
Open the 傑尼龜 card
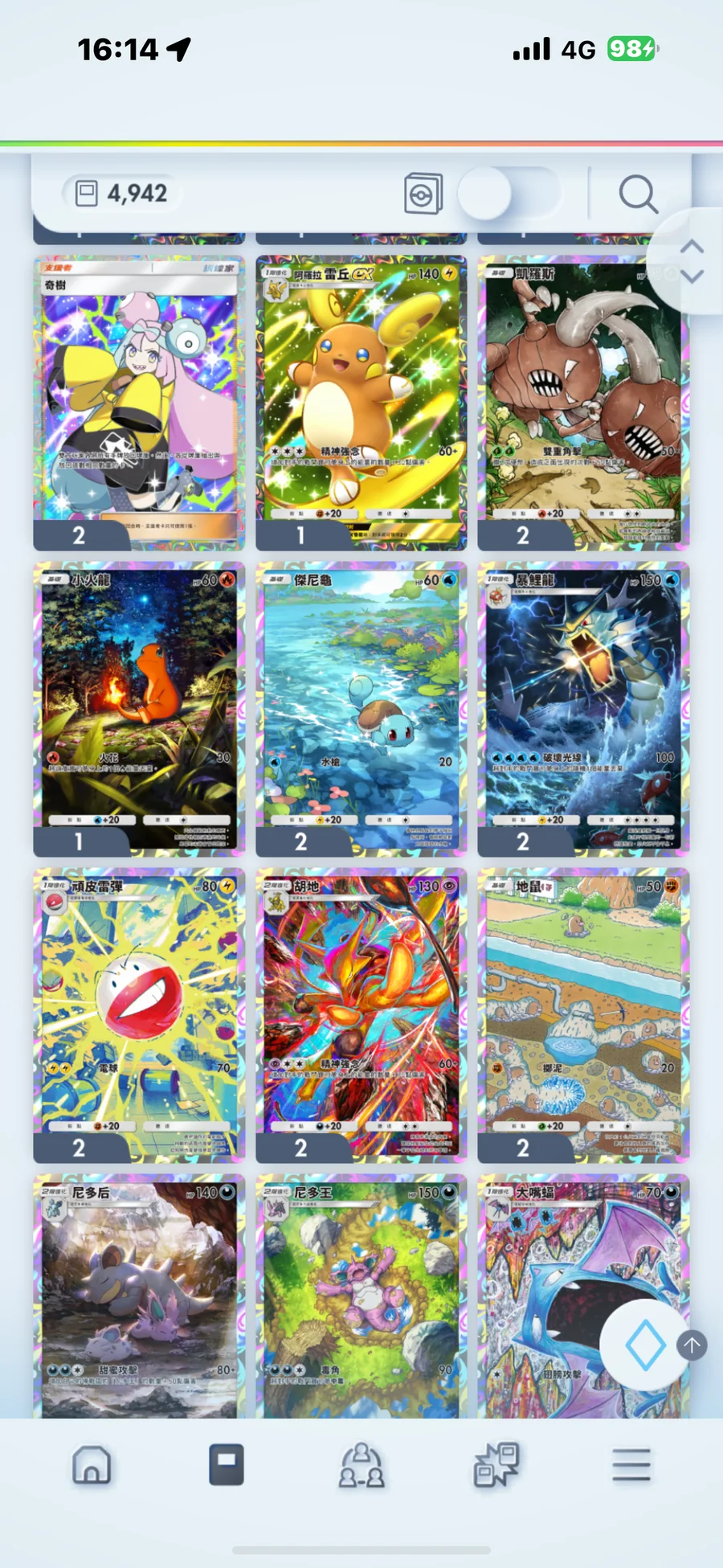(361, 709)
